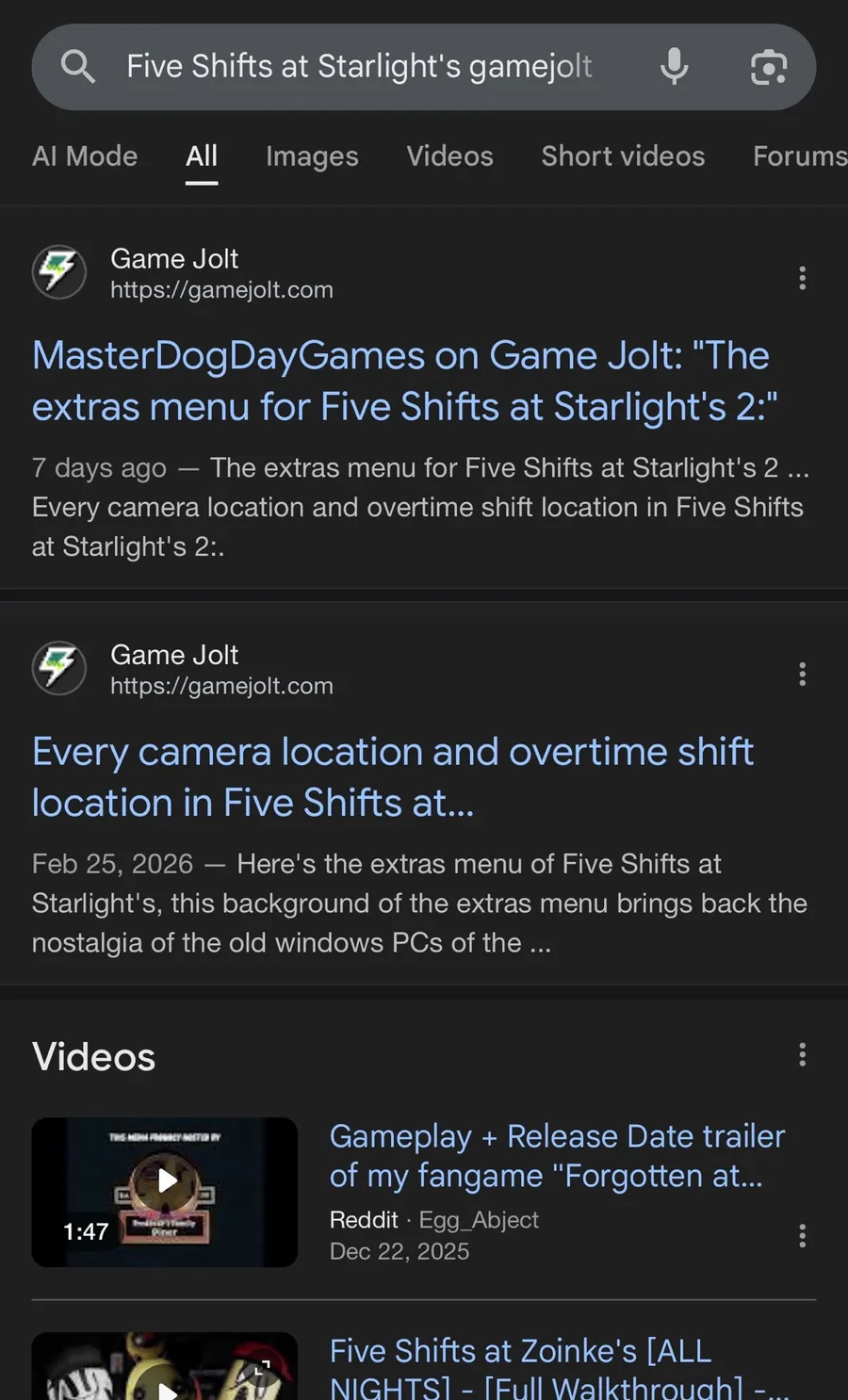Play the Forgotten at fangame trailer thumbnail

click(x=165, y=1192)
